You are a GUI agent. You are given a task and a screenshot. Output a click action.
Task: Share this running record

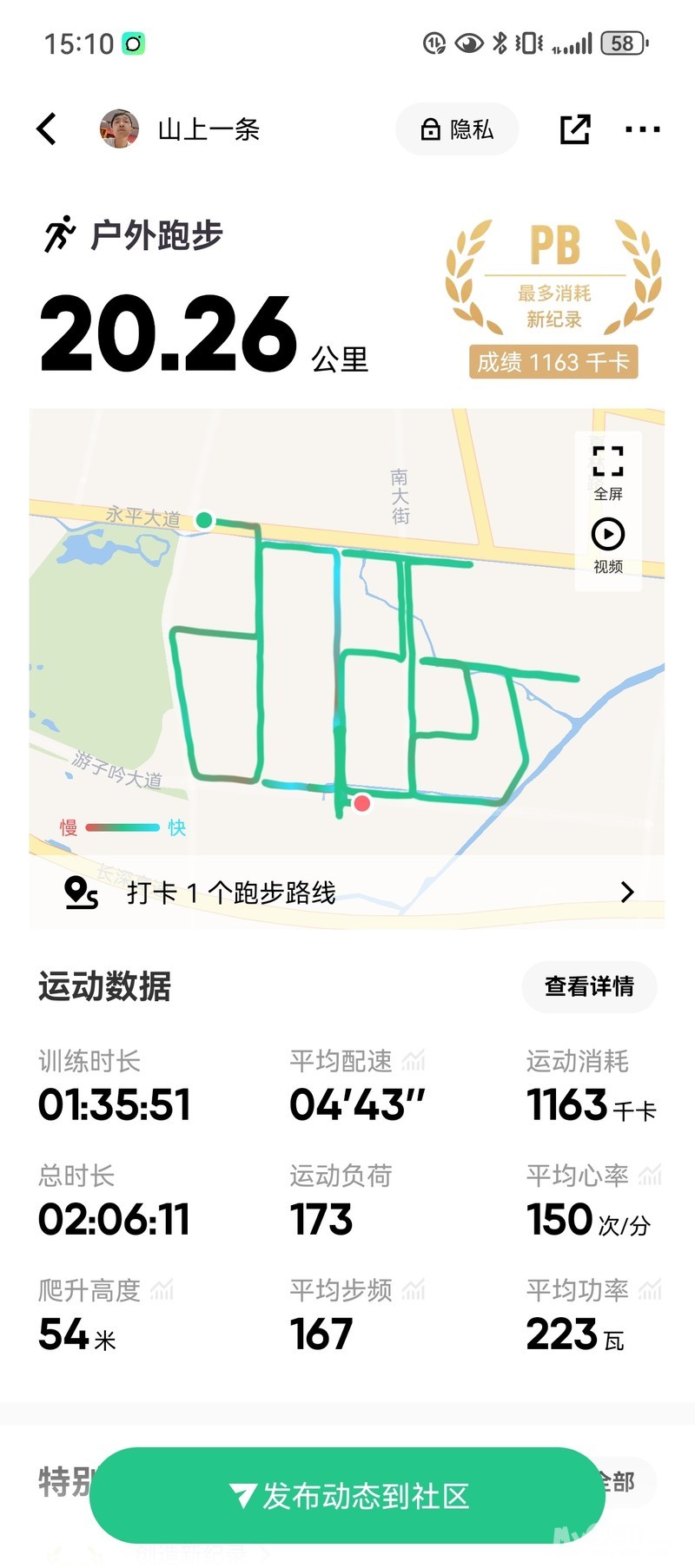click(574, 129)
